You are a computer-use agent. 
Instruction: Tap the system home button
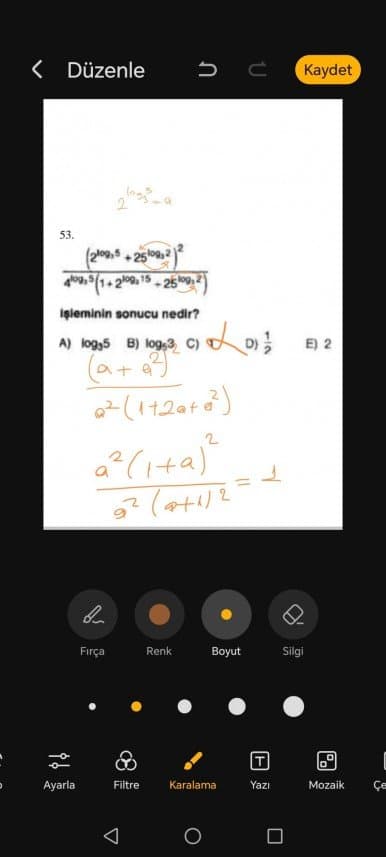192,836
